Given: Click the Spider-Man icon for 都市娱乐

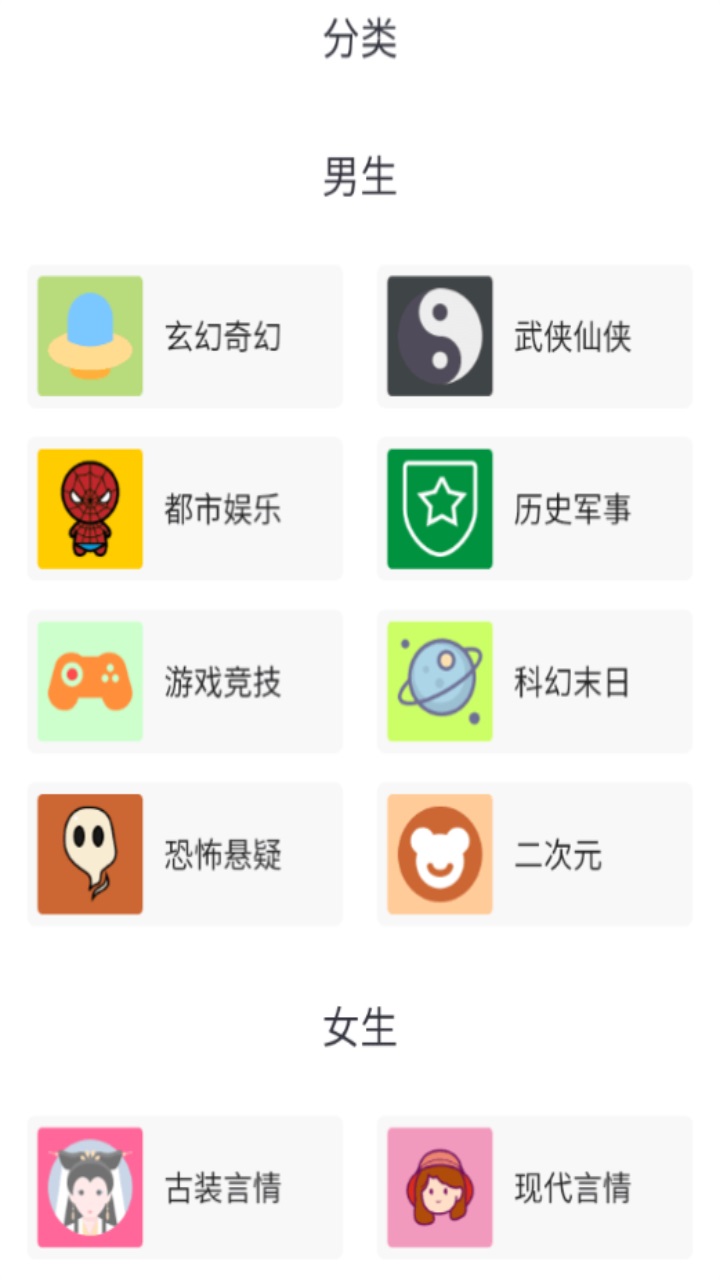Looking at the screenshot, I should (90, 509).
